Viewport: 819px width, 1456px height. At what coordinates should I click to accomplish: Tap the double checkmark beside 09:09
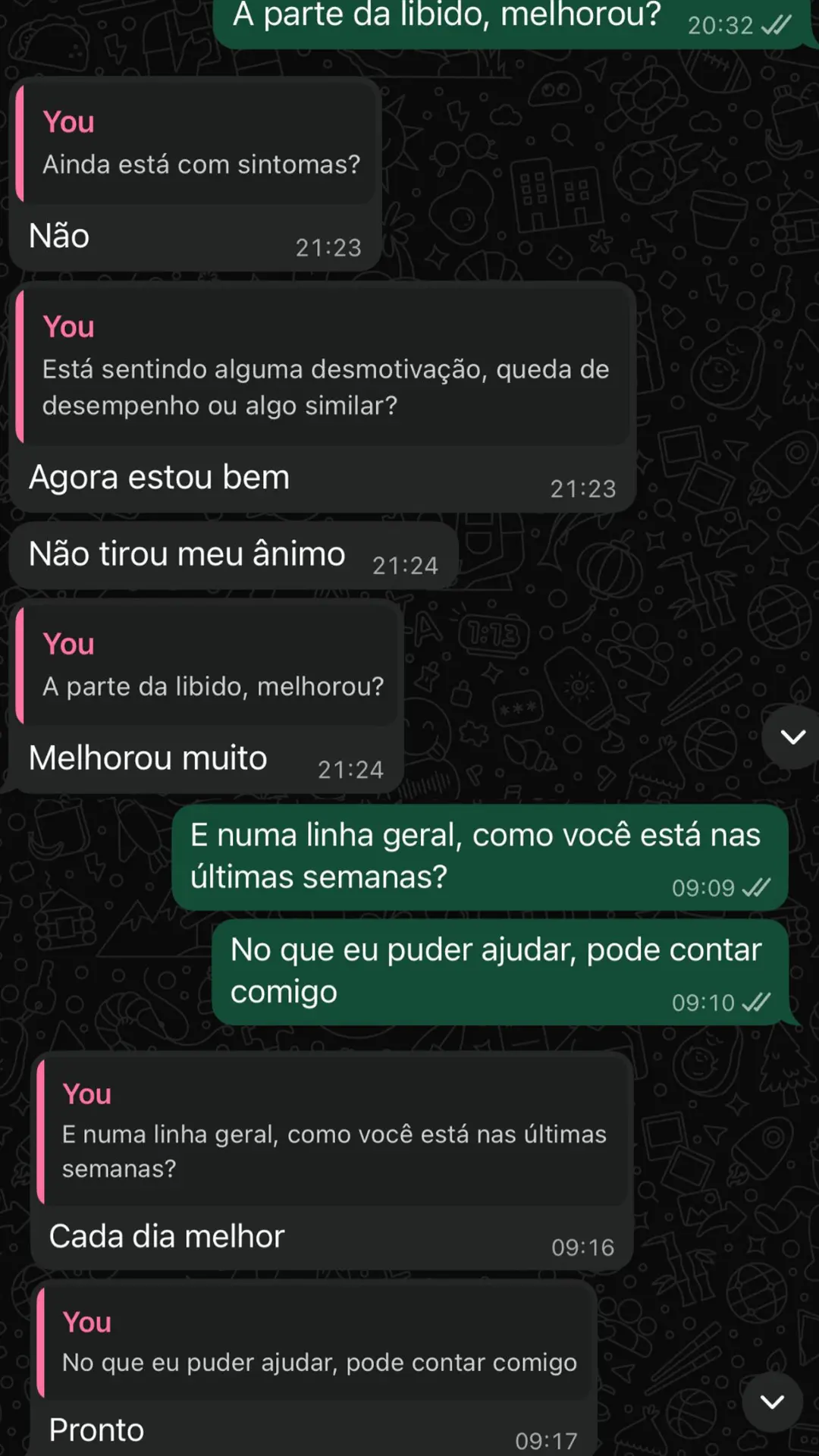tap(757, 887)
